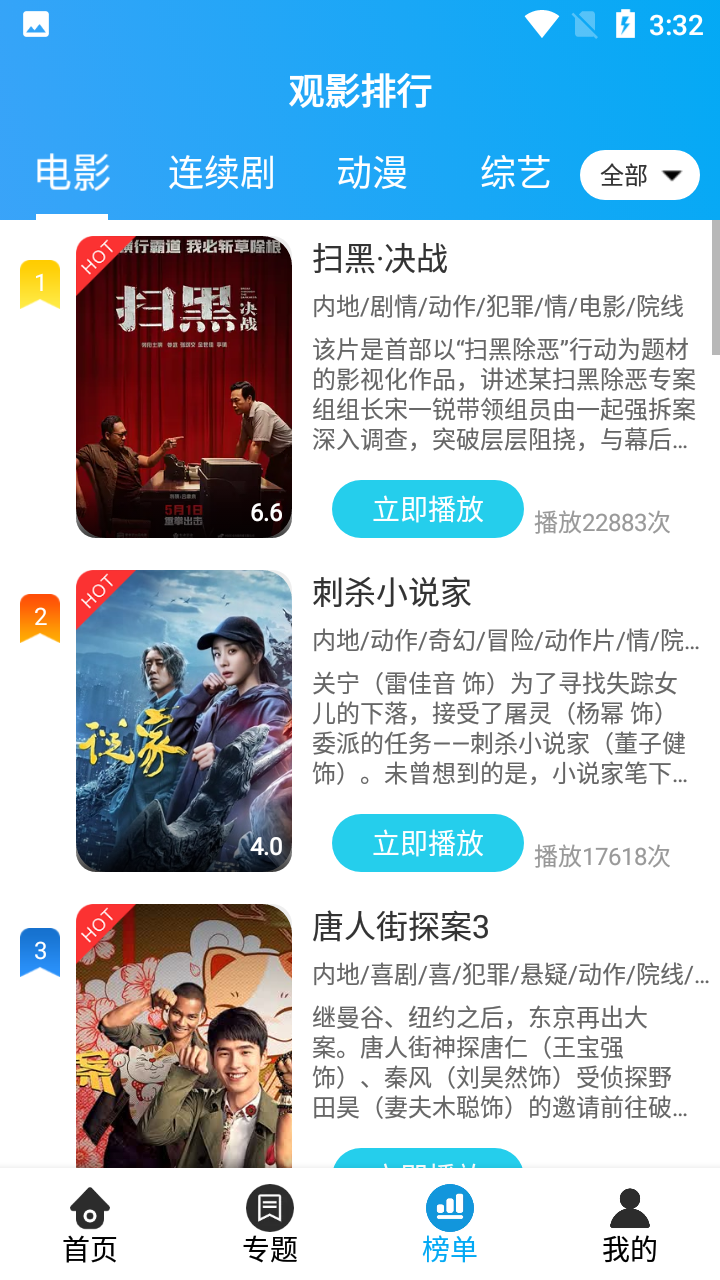Open the 专题 topics icon in bottom navigation
This screenshot has width=720, height=1280.
pyautogui.click(x=270, y=1209)
